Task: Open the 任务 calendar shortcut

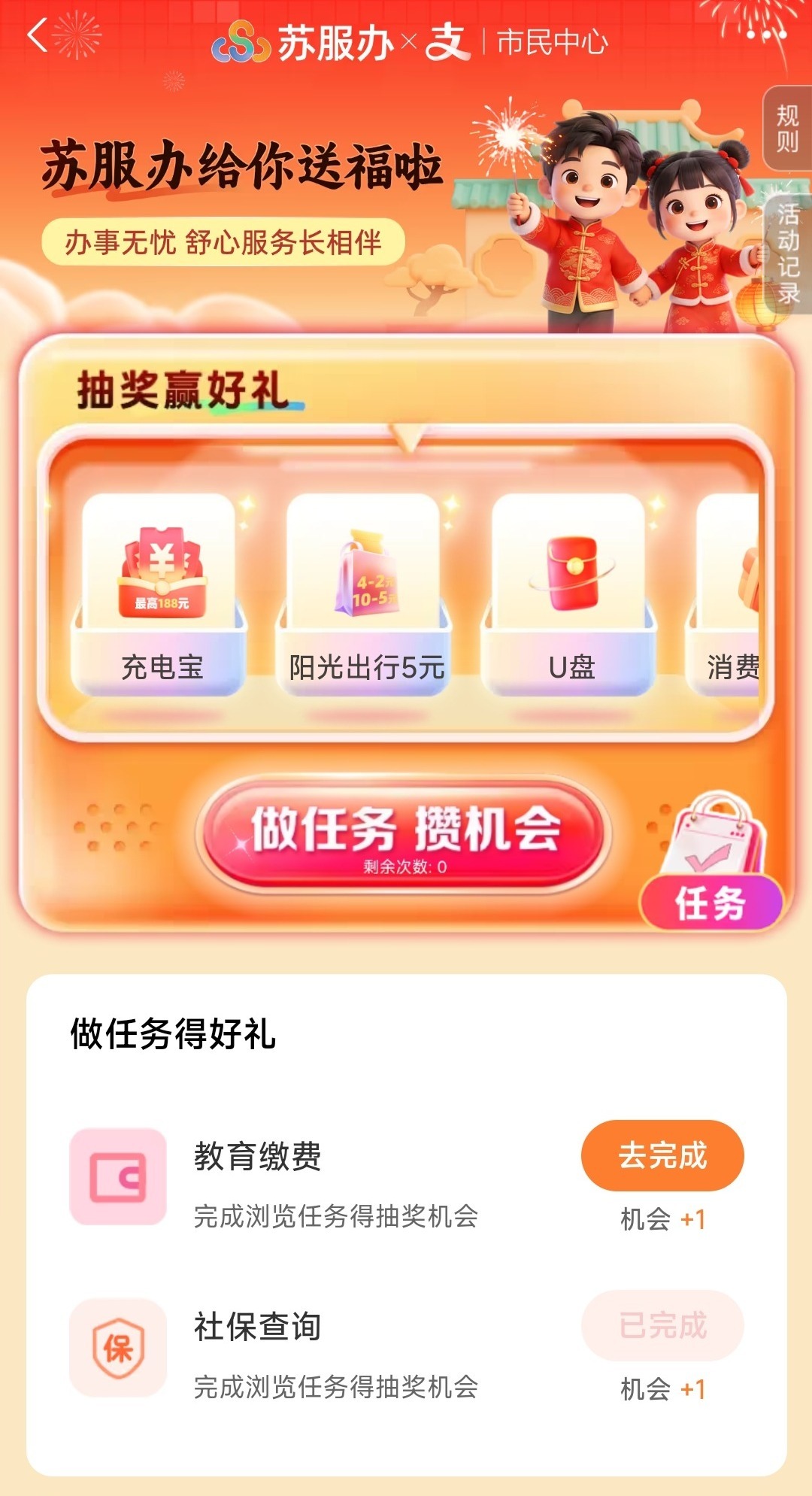Action: (x=710, y=863)
